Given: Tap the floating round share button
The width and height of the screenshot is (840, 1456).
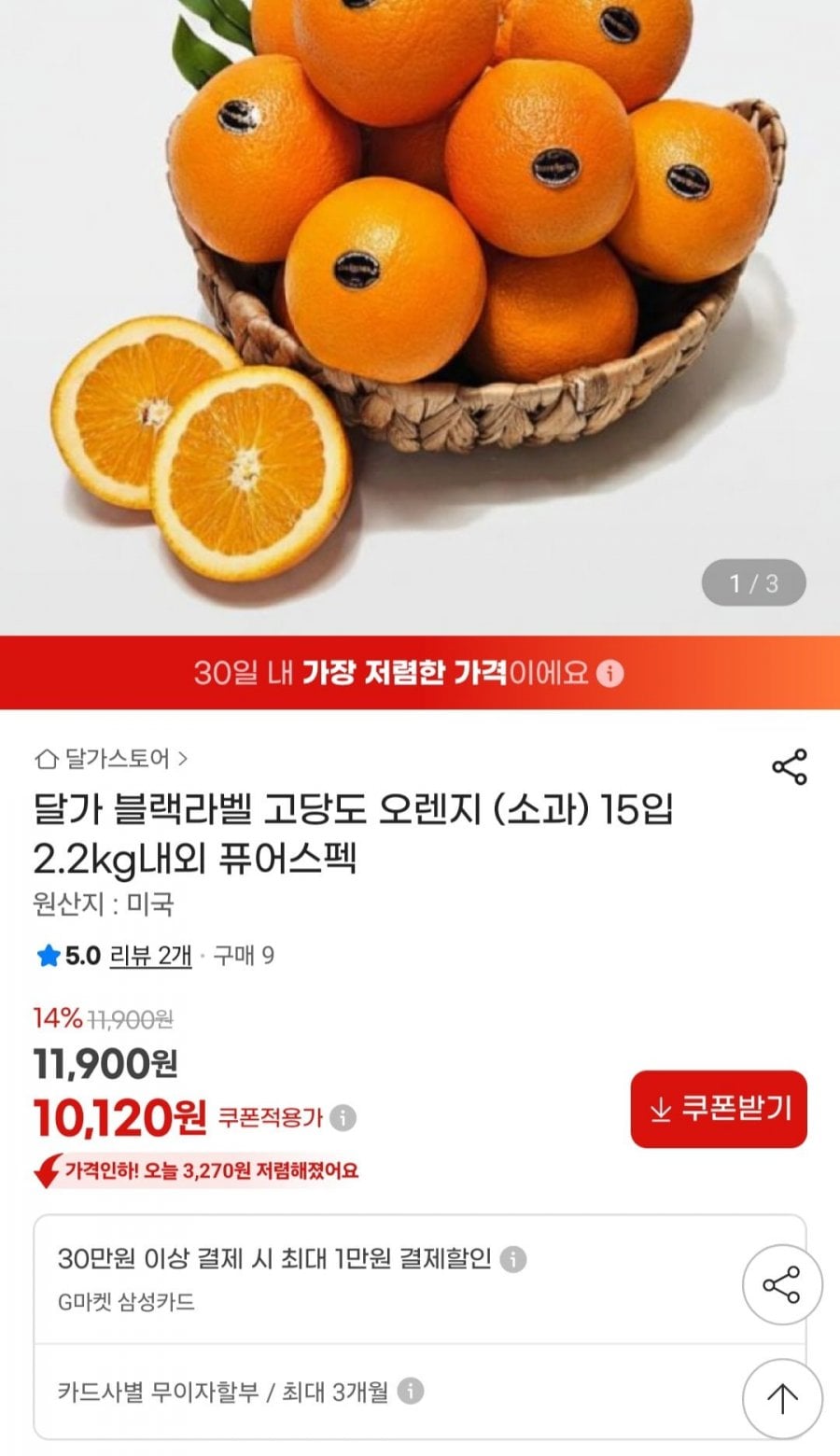Looking at the screenshot, I should pyautogui.click(x=781, y=1285).
